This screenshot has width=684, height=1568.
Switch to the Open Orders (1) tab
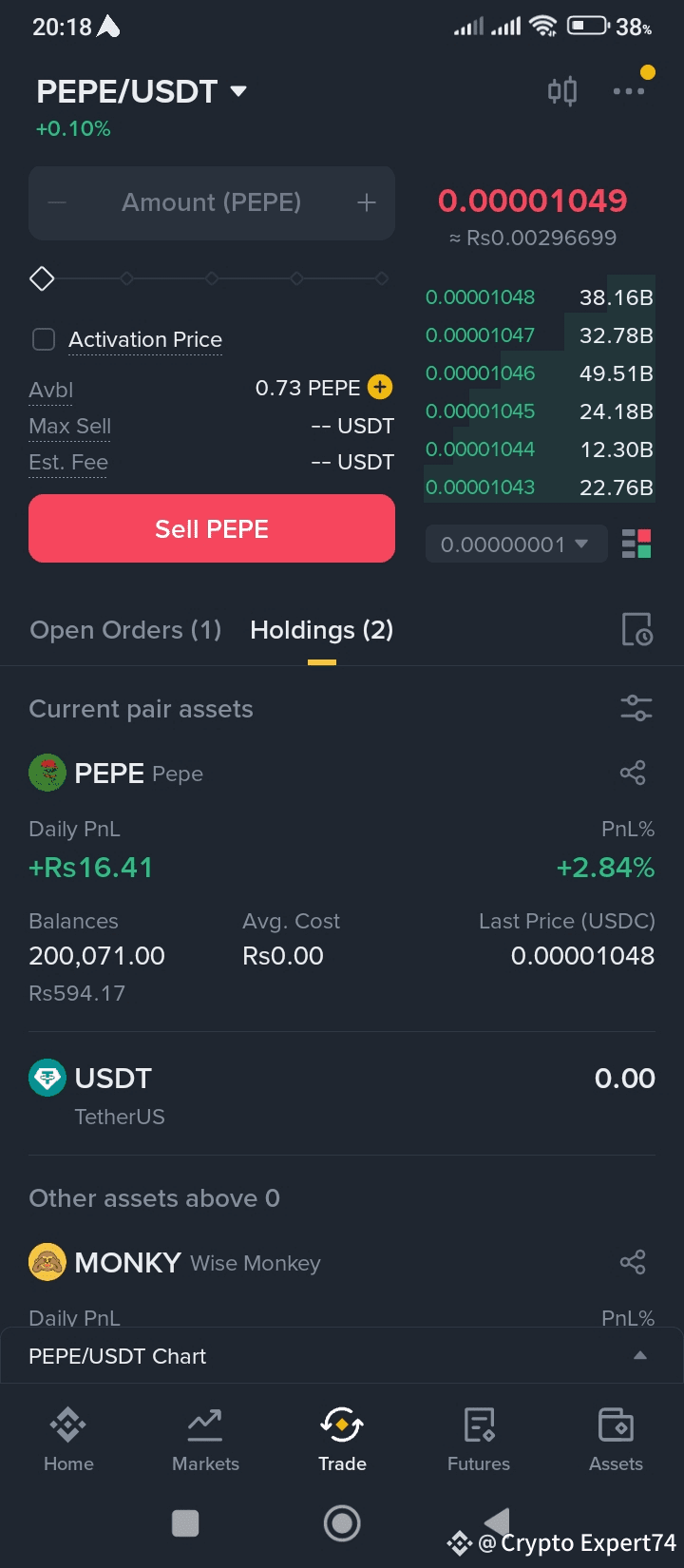[x=125, y=630]
